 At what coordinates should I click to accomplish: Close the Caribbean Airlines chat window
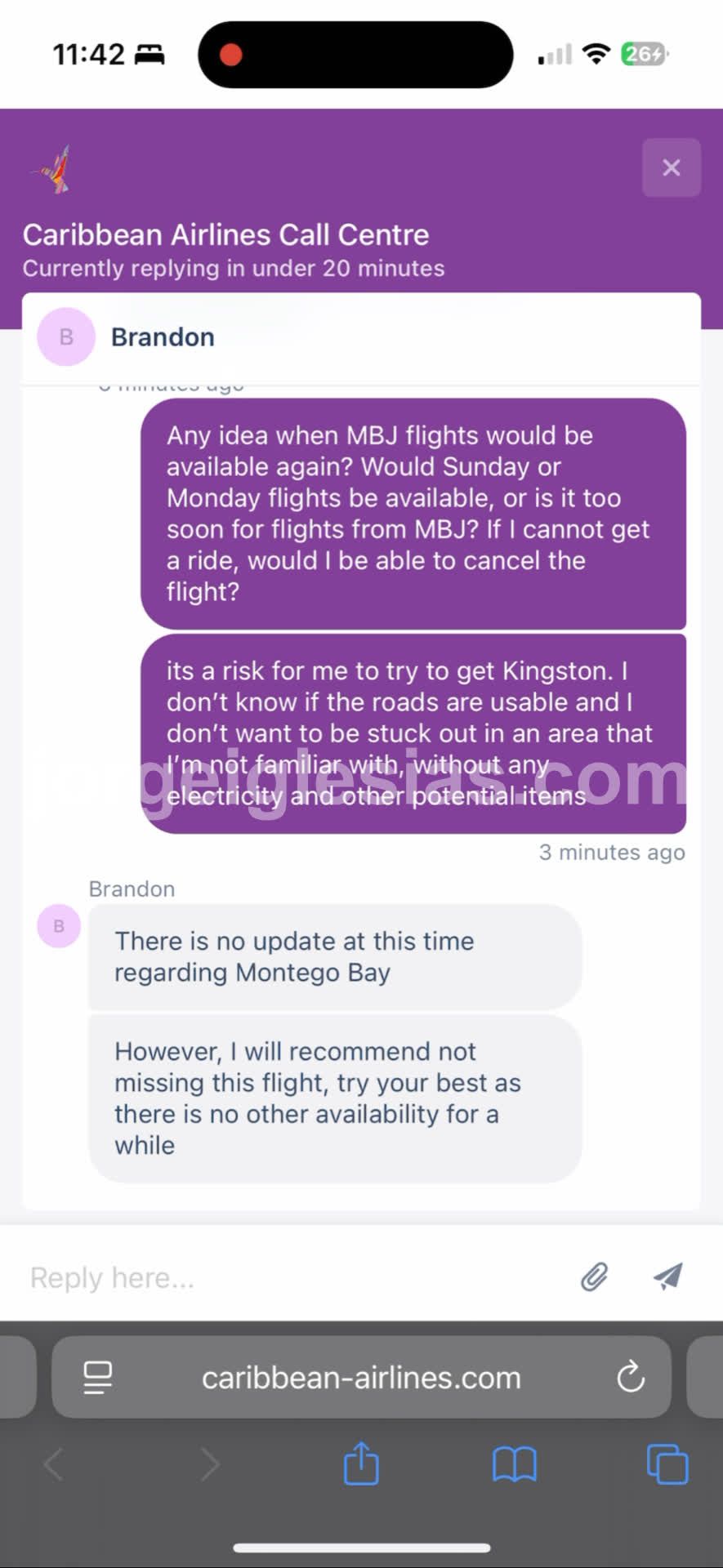click(671, 167)
